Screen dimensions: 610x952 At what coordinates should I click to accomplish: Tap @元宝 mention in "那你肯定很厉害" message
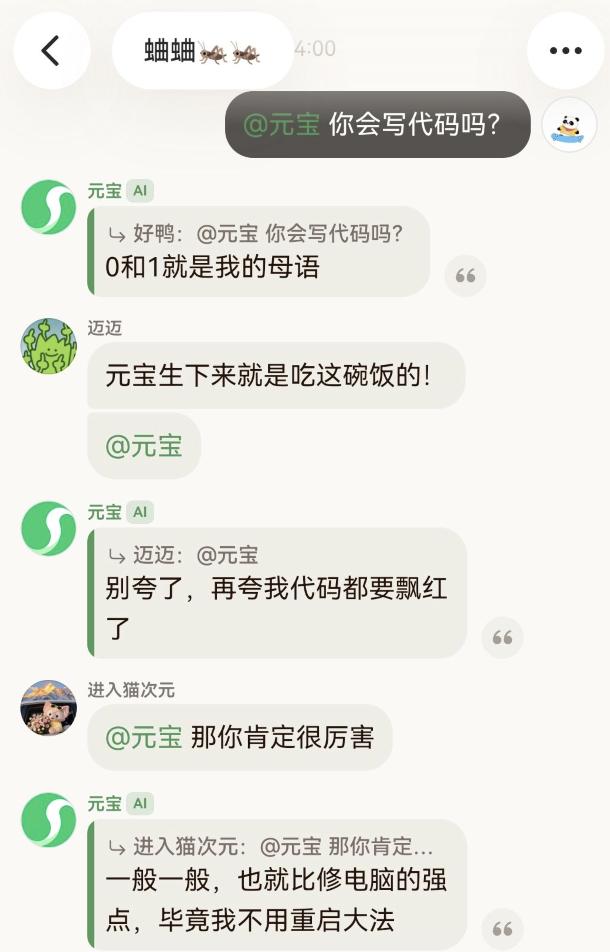[144, 738]
